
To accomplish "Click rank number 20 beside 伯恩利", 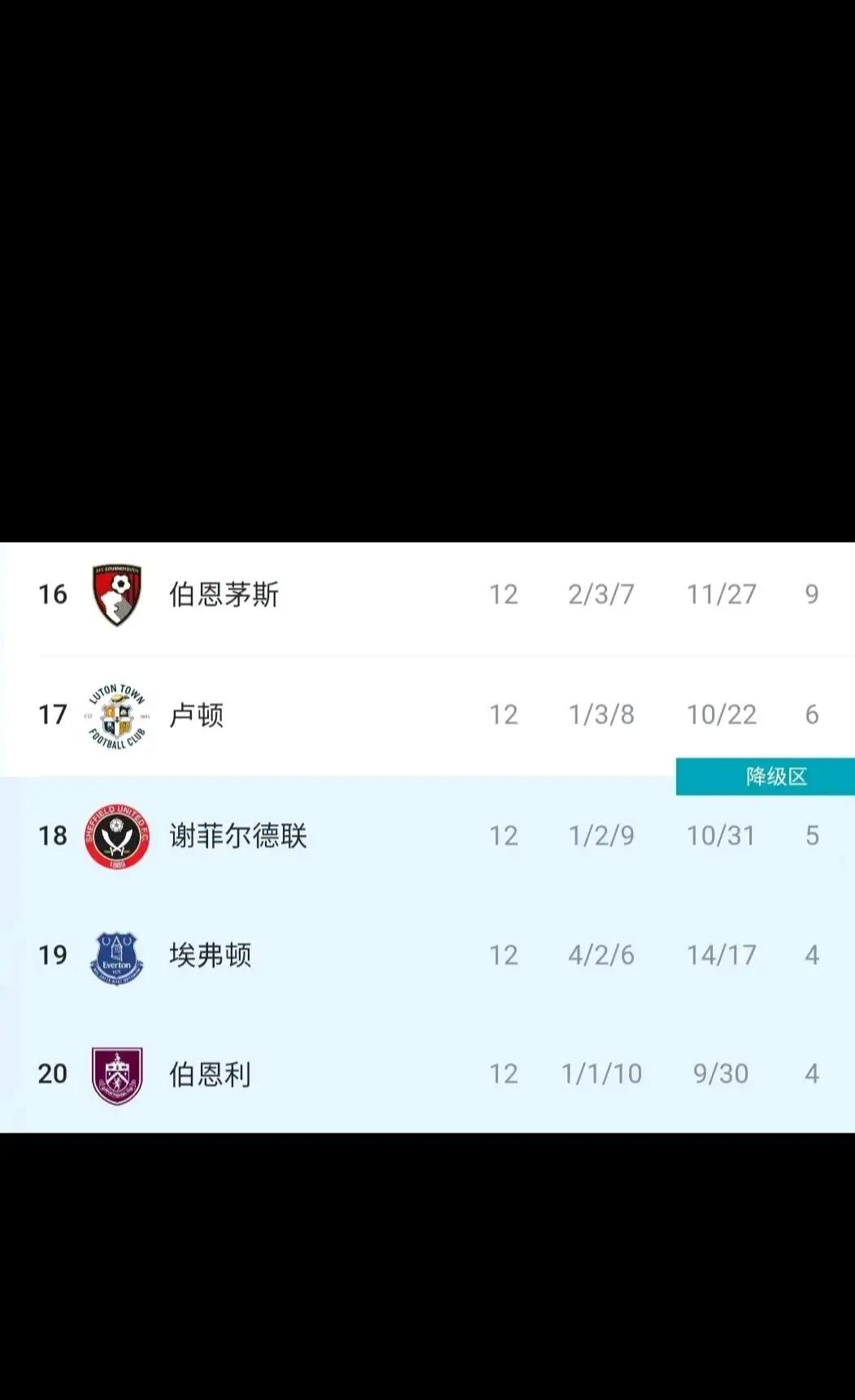I will click(x=52, y=1073).
